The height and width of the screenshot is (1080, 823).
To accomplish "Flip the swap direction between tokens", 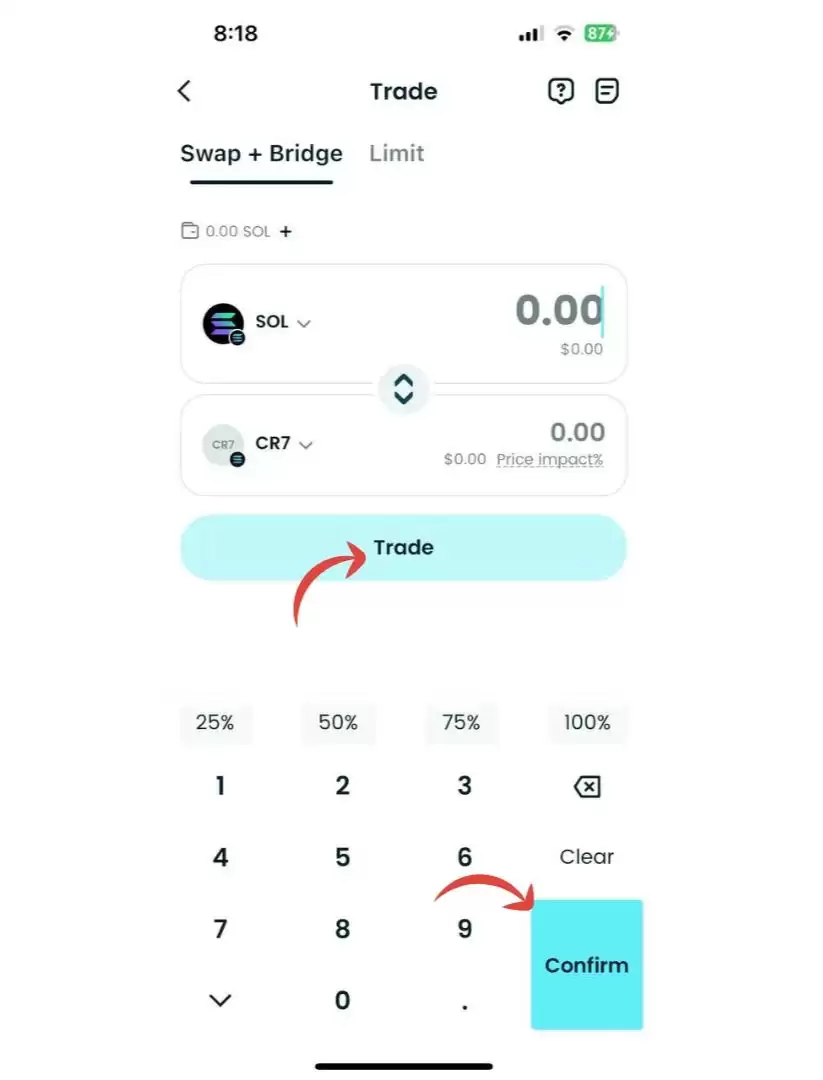I will (x=403, y=388).
